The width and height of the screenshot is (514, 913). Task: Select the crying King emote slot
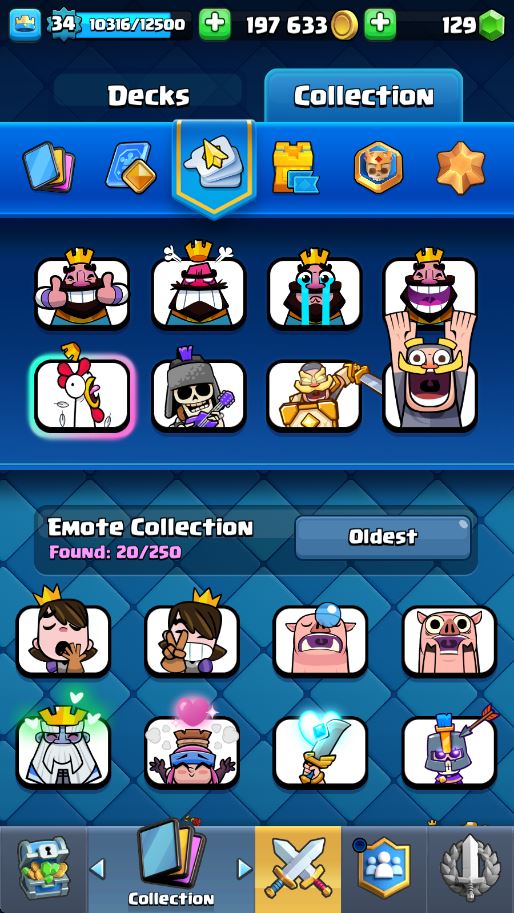[314, 290]
